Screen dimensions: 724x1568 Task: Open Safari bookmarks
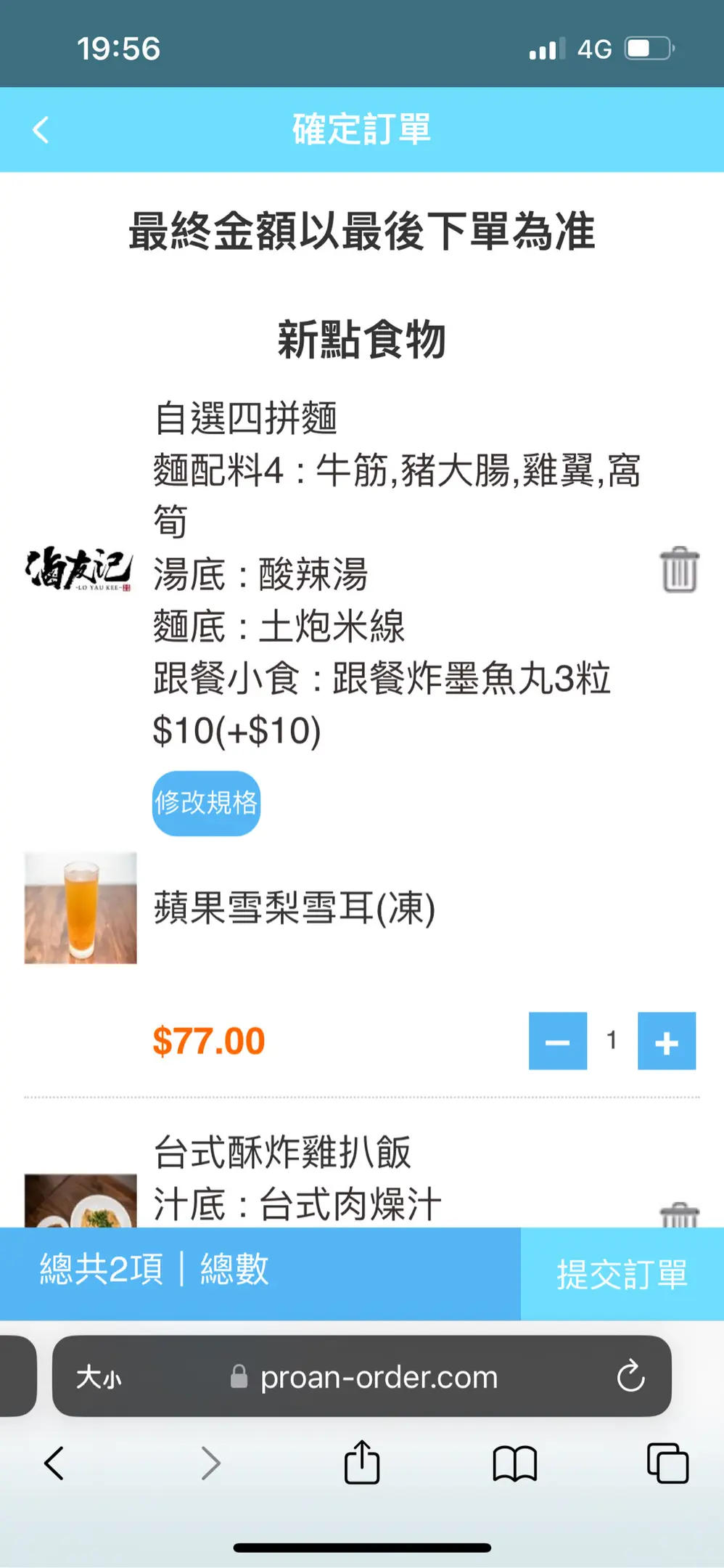[x=514, y=1463]
